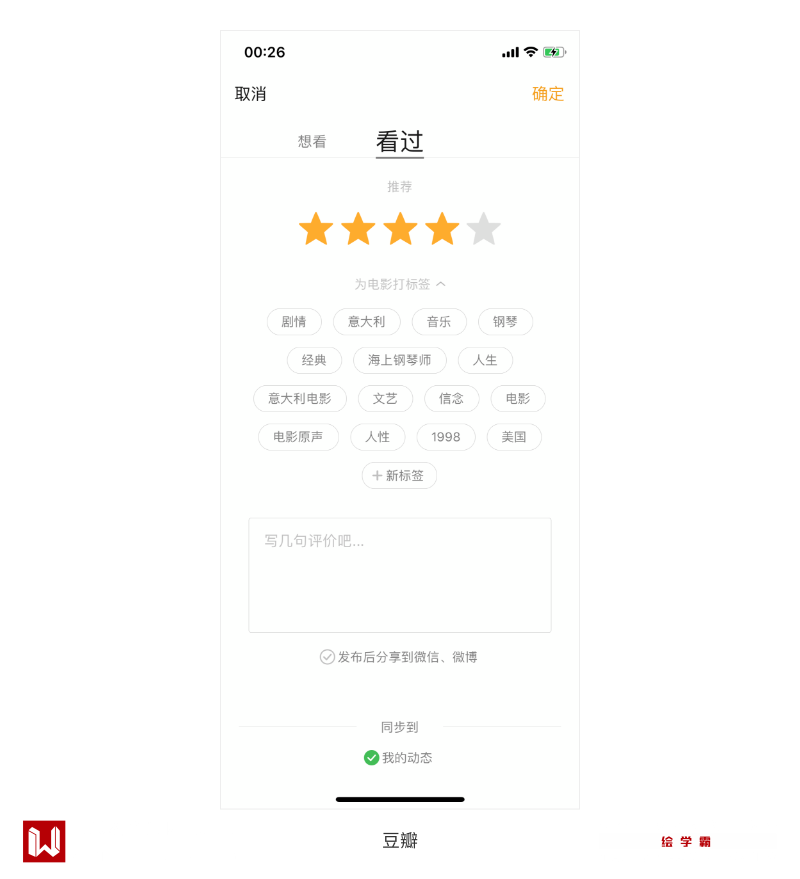Add the 1998 tag
This screenshot has height=879, width=800.
445,437
